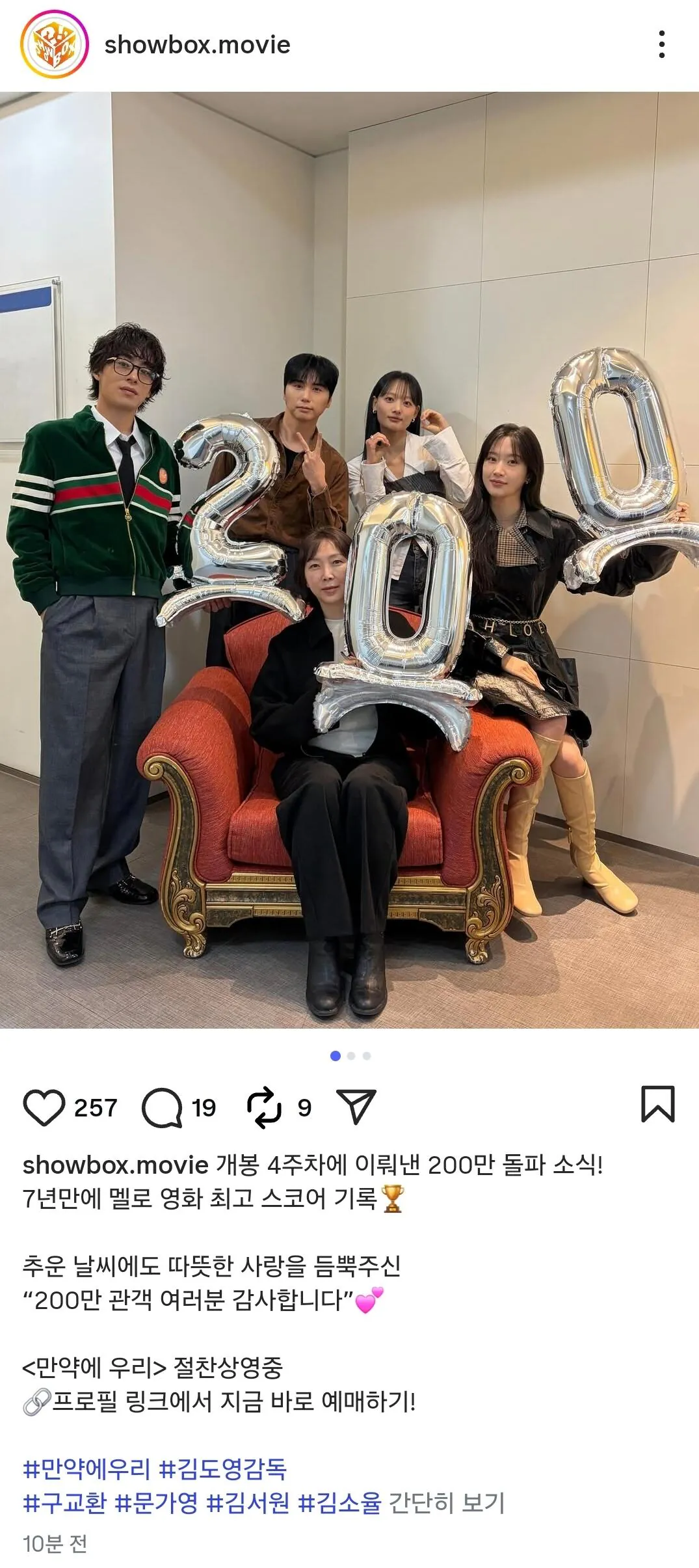The width and height of the screenshot is (699, 1568).
Task: Tap the post photo carousel
Action: (x=349, y=560)
